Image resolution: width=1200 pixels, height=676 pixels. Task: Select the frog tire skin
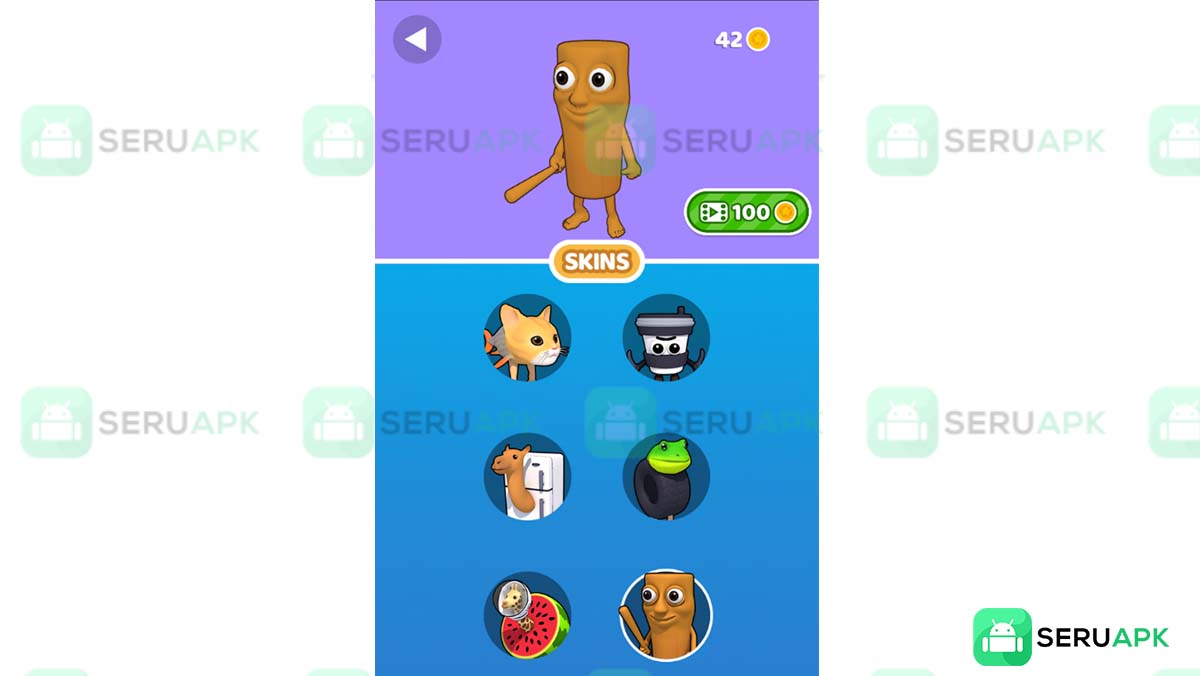click(666, 476)
